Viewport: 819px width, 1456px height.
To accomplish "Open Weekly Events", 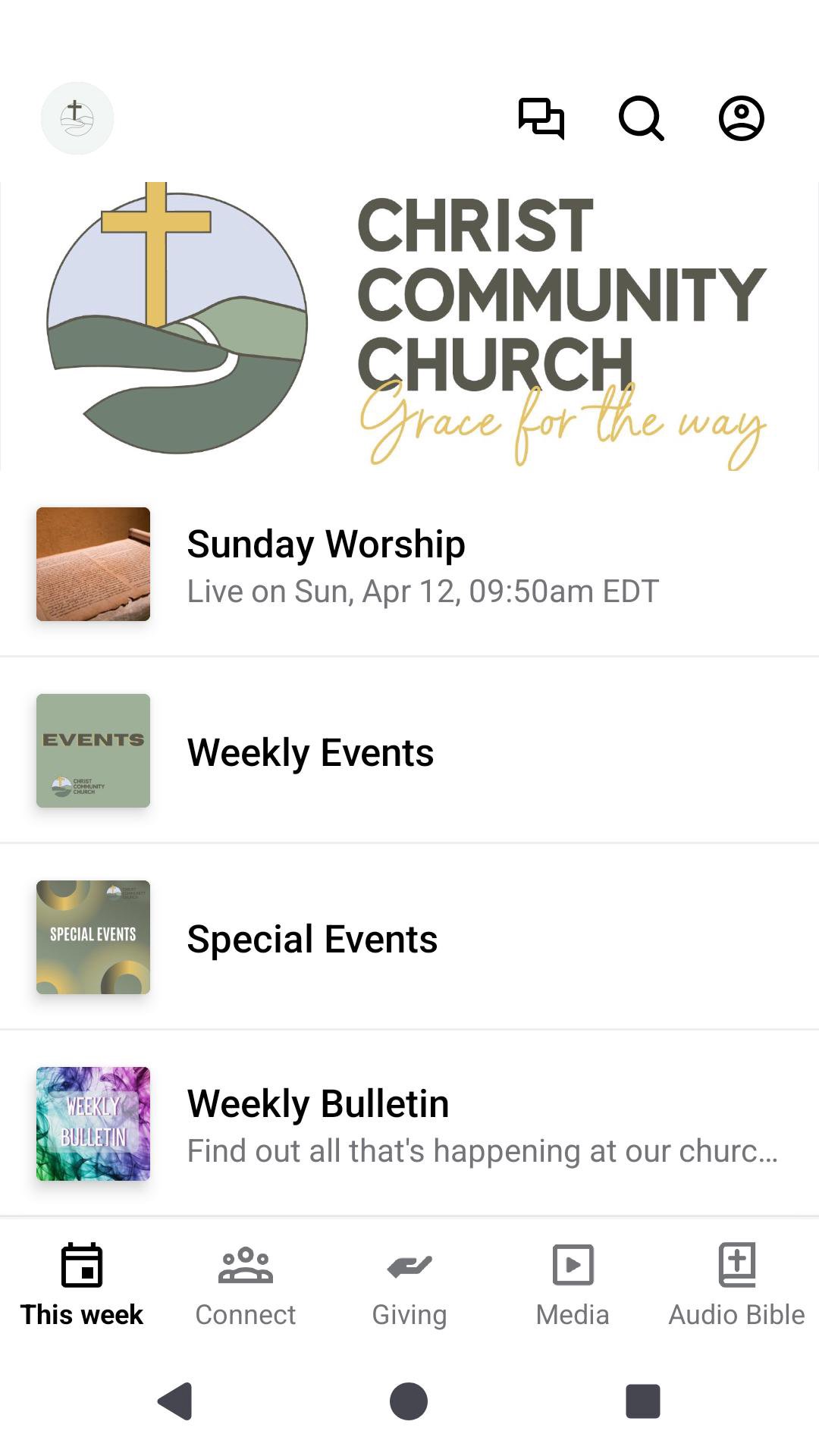I will click(409, 751).
